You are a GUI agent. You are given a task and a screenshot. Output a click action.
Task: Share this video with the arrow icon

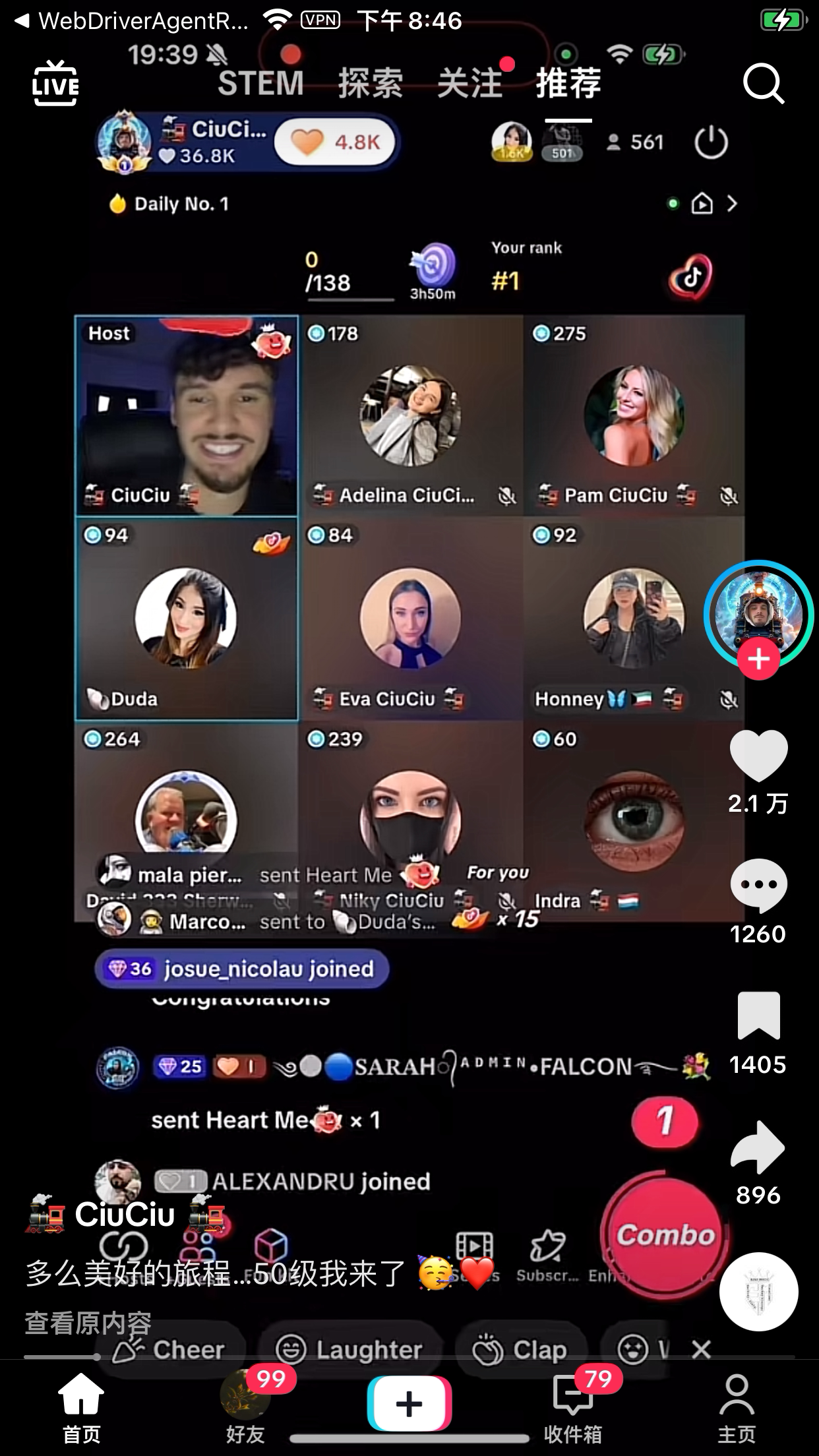click(758, 1147)
